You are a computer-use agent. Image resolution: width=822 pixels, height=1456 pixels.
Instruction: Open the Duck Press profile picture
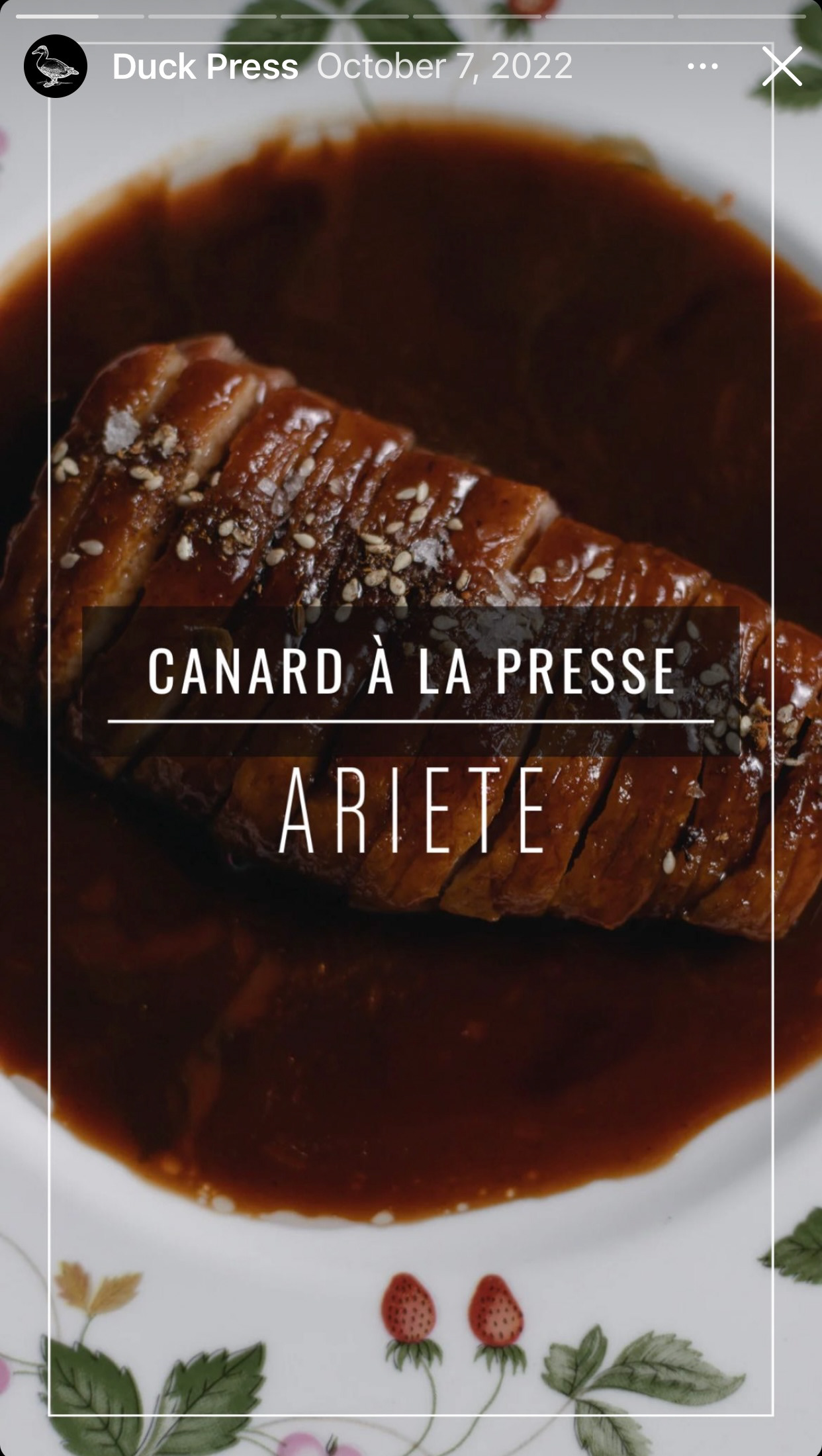pyautogui.click(x=56, y=66)
